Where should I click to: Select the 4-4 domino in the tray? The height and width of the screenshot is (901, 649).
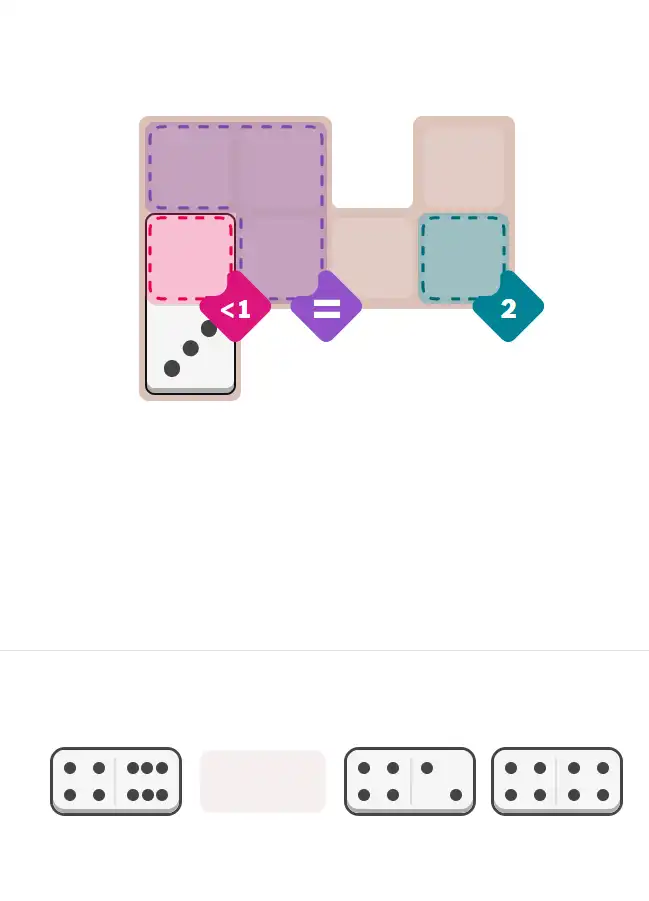(x=556, y=781)
